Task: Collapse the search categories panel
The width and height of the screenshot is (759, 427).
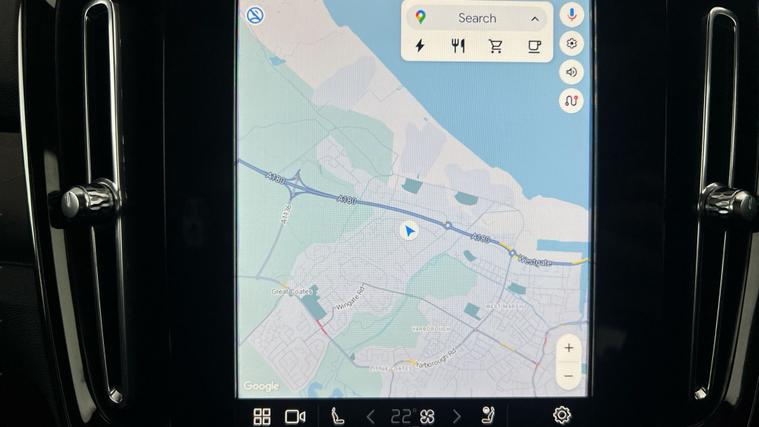Action: pos(535,18)
